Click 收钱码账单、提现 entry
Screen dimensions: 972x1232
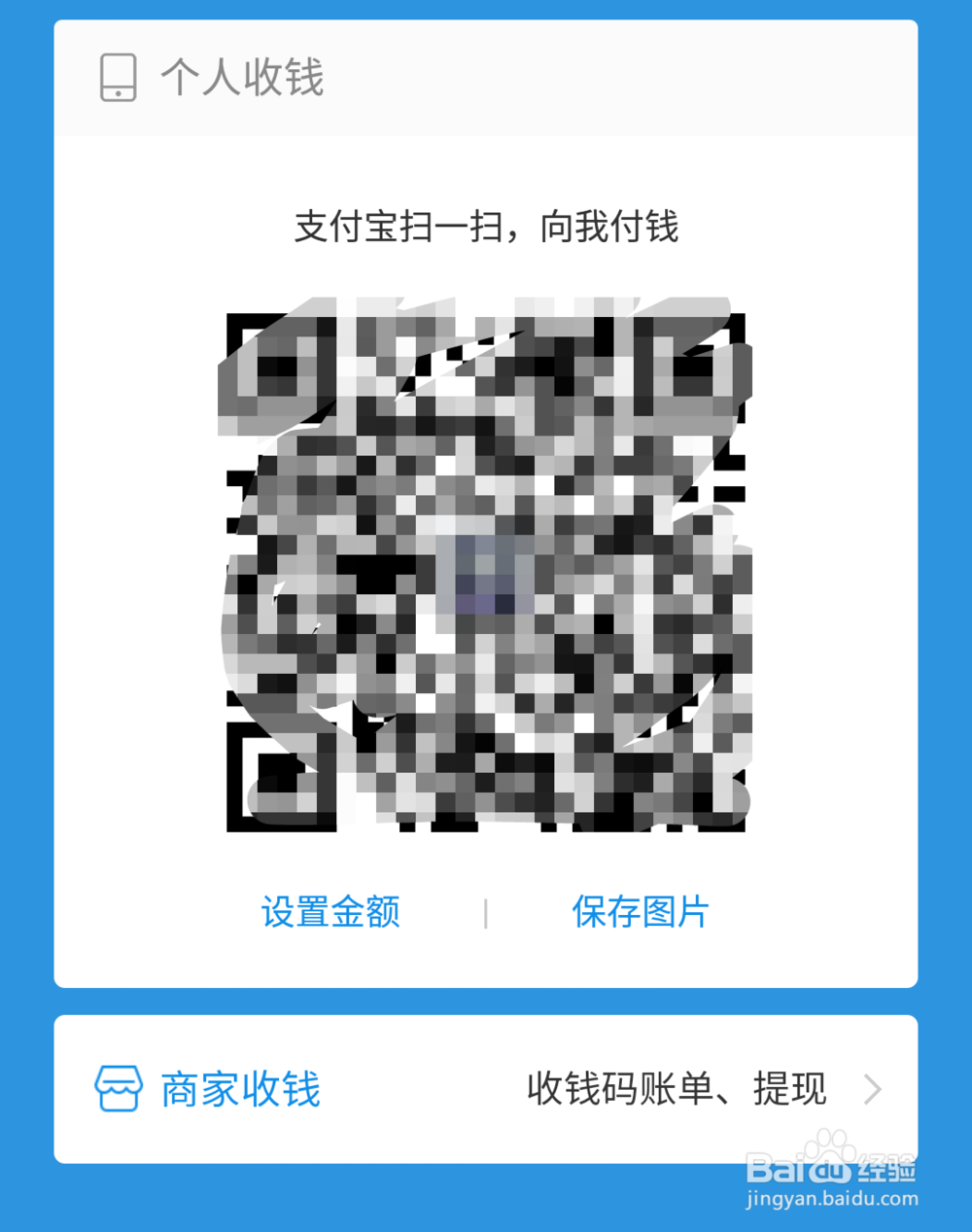(x=678, y=1089)
